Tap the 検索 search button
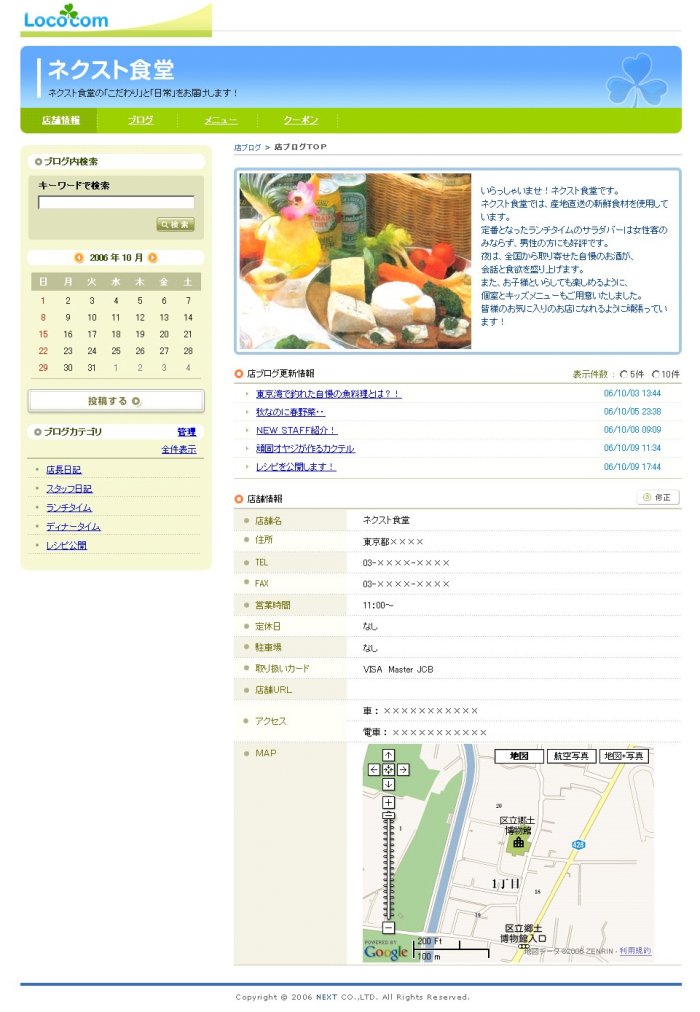The image size is (700, 1012). 176,225
